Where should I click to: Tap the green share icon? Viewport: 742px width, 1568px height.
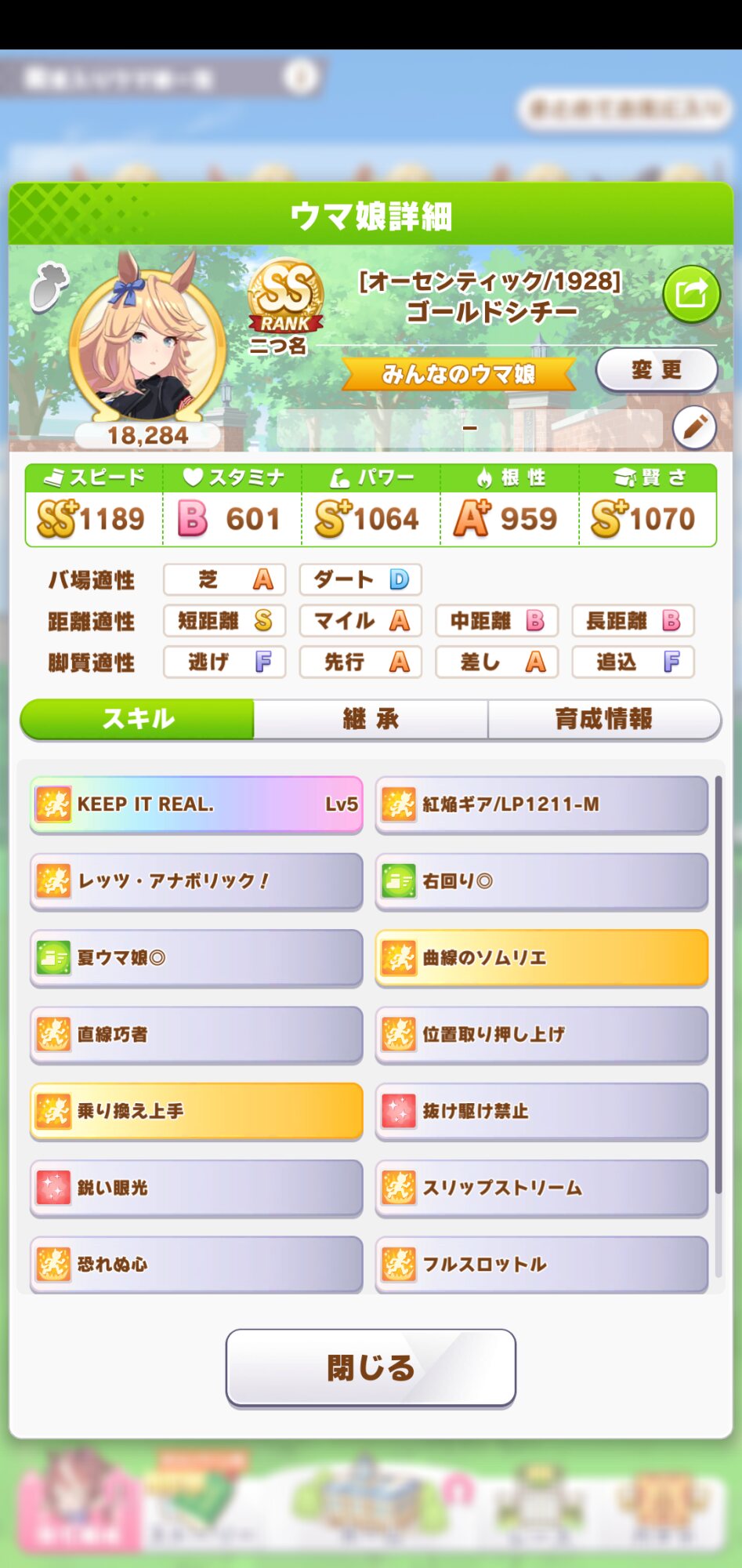coord(691,295)
